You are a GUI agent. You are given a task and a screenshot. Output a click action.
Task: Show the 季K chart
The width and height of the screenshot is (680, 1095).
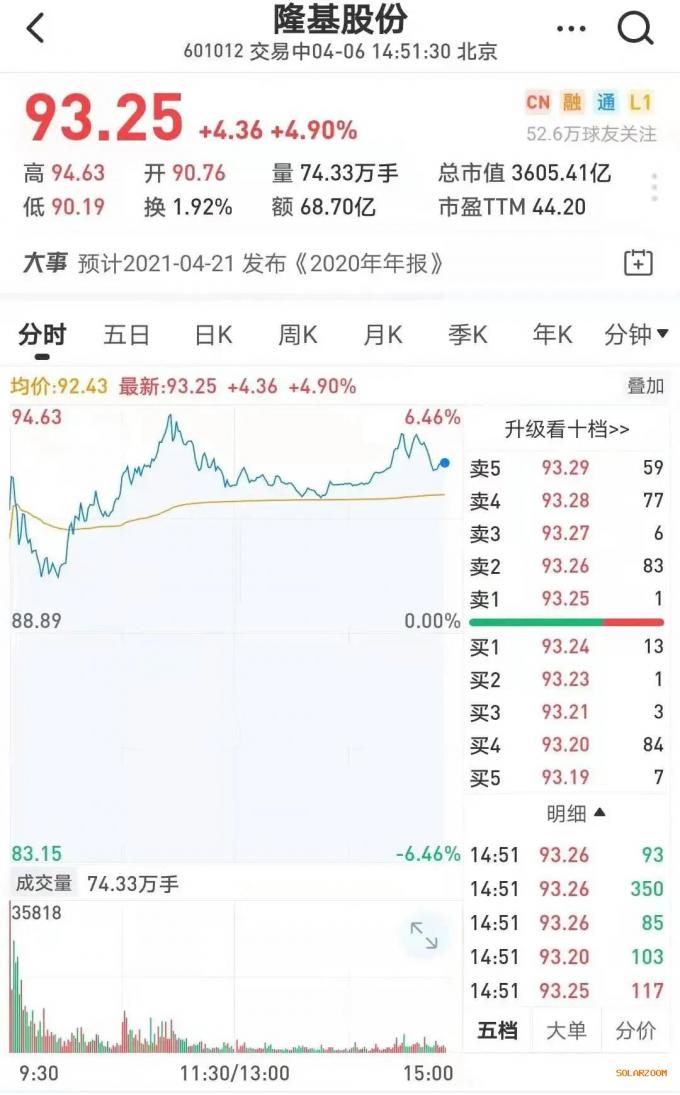(x=468, y=335)
